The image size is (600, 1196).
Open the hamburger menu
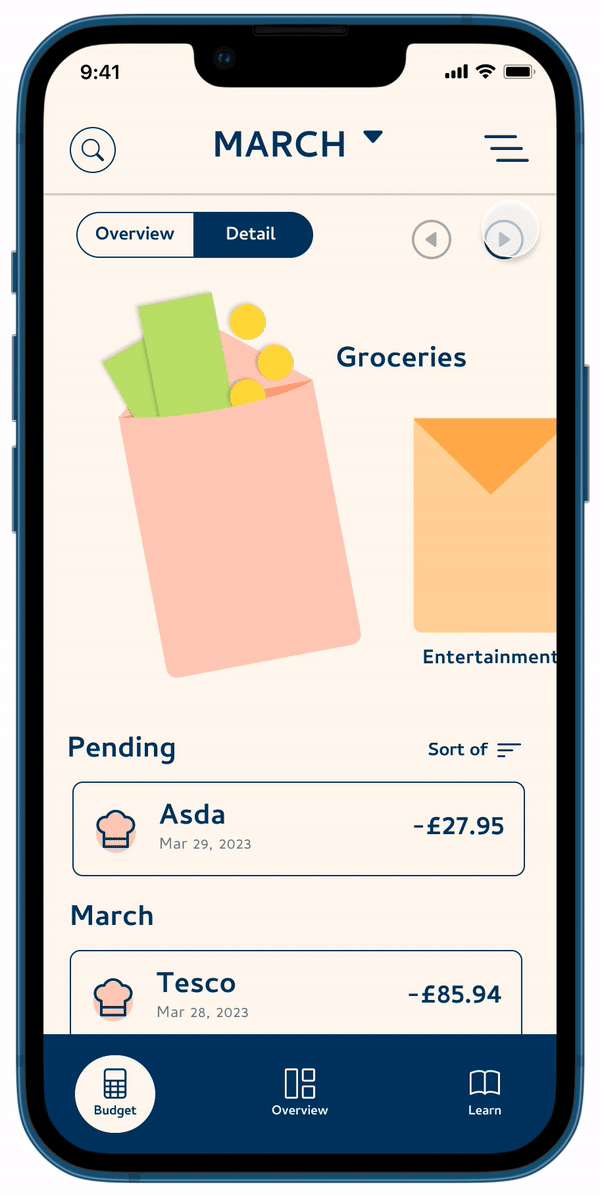[507, 148]
